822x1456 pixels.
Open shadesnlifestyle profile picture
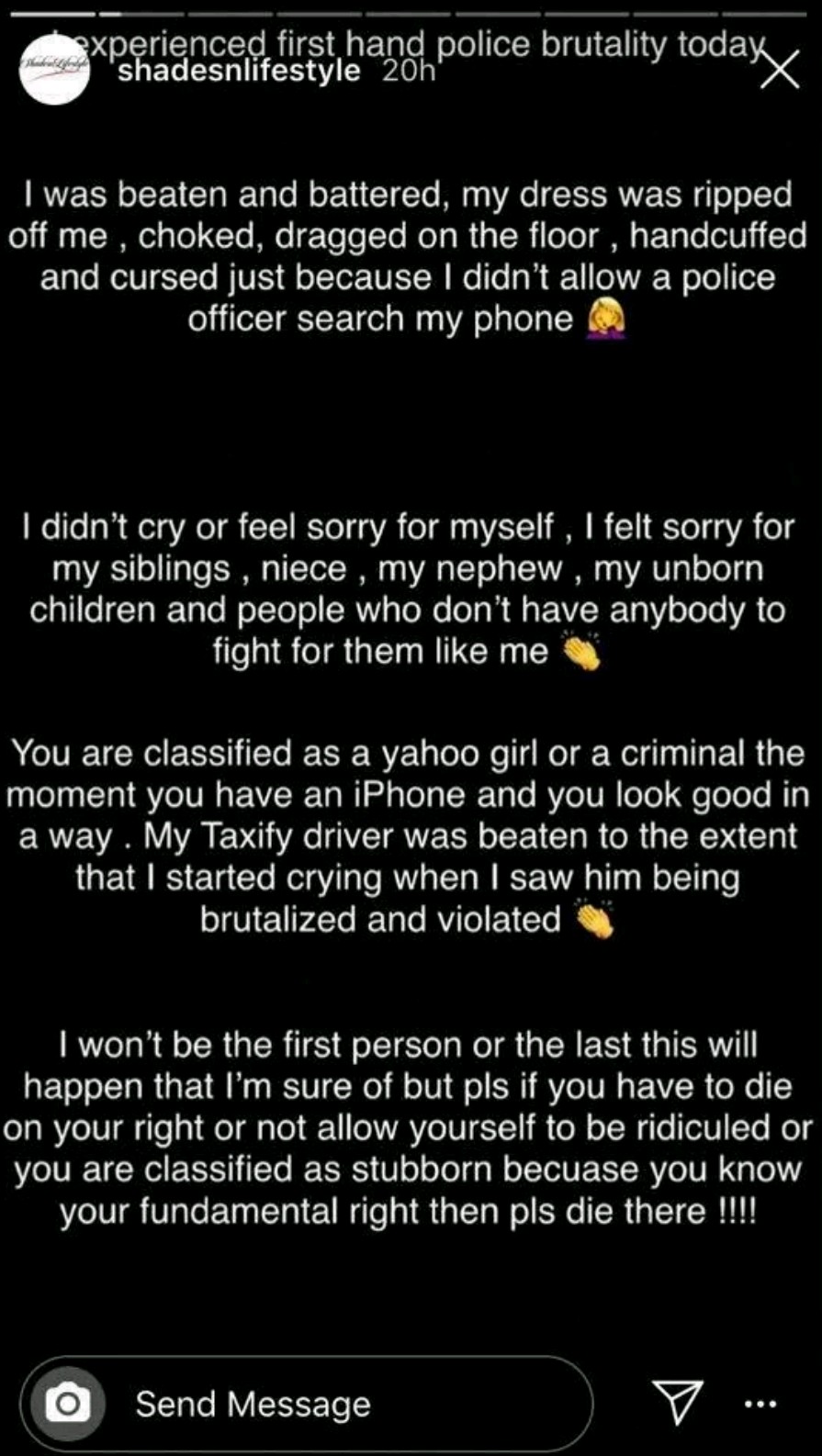tap(54, 70)
